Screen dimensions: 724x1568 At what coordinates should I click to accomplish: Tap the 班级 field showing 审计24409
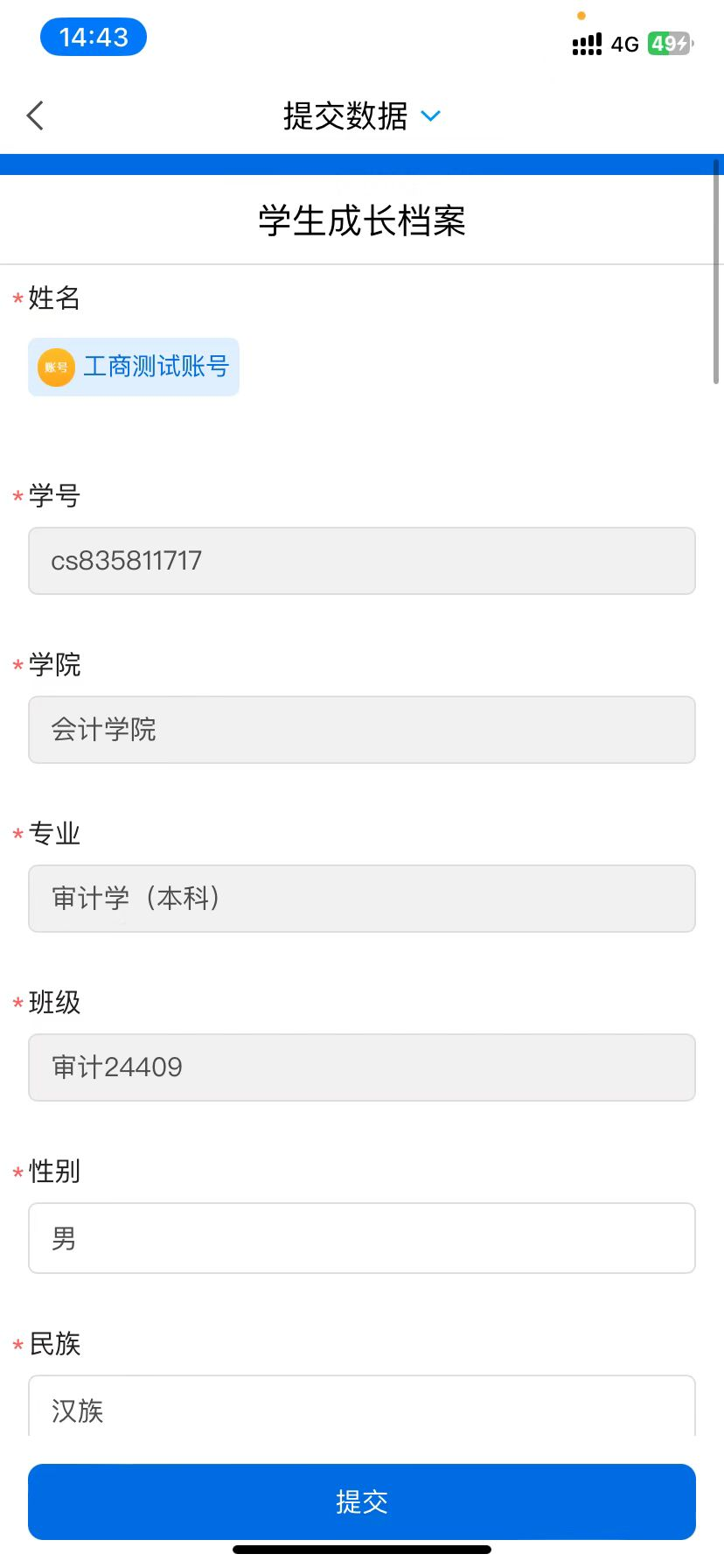[362, 1067]
